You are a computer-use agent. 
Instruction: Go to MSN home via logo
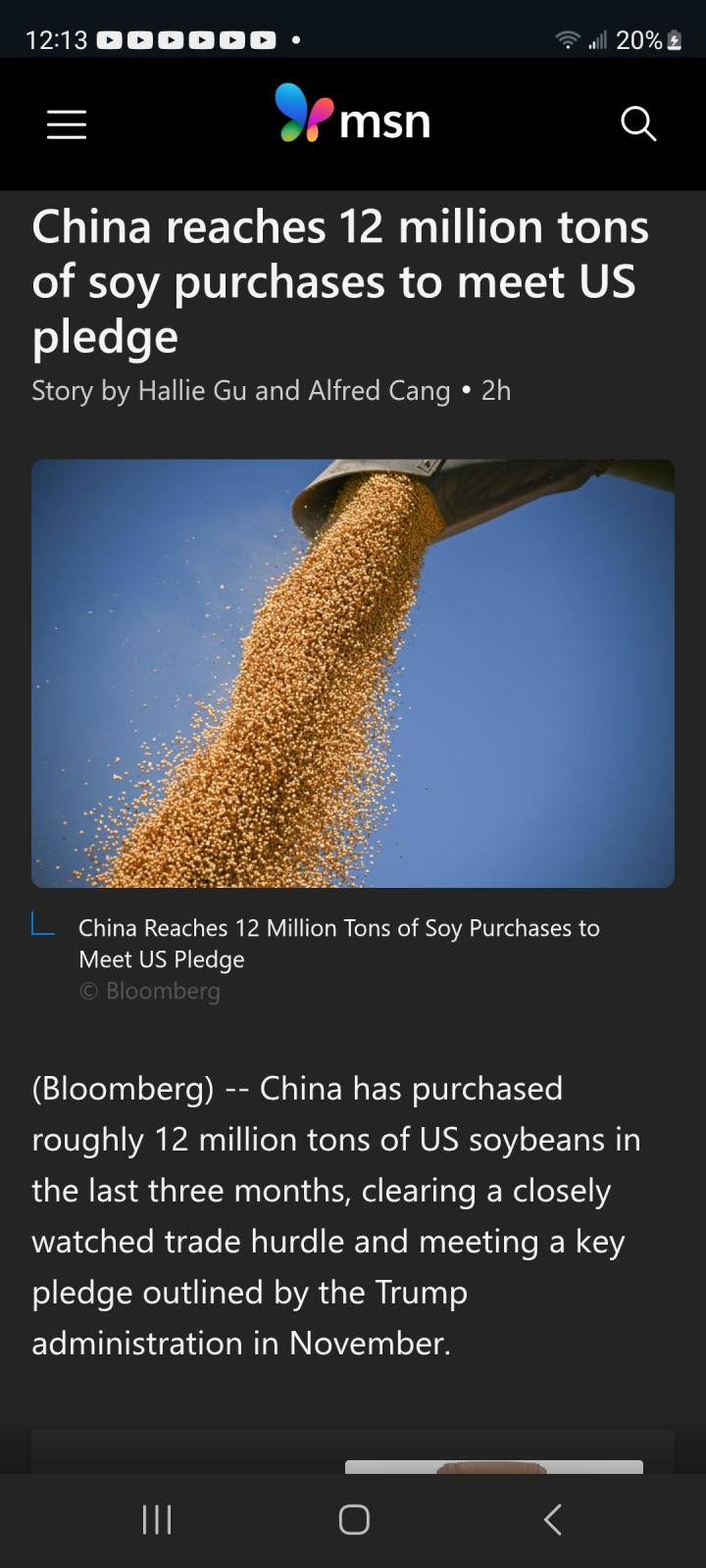[353, 117]
